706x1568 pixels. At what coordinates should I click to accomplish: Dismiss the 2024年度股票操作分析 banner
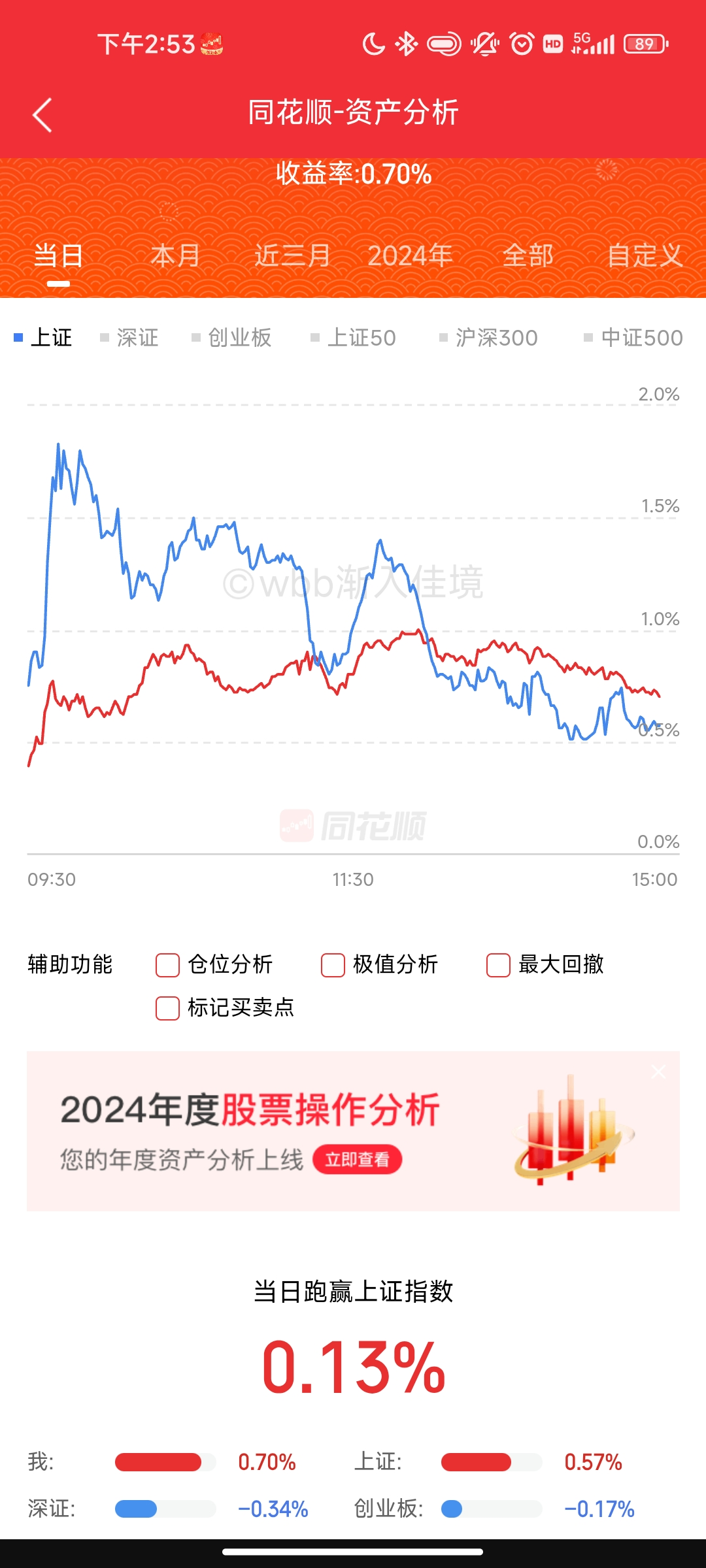coord(658,1072)
